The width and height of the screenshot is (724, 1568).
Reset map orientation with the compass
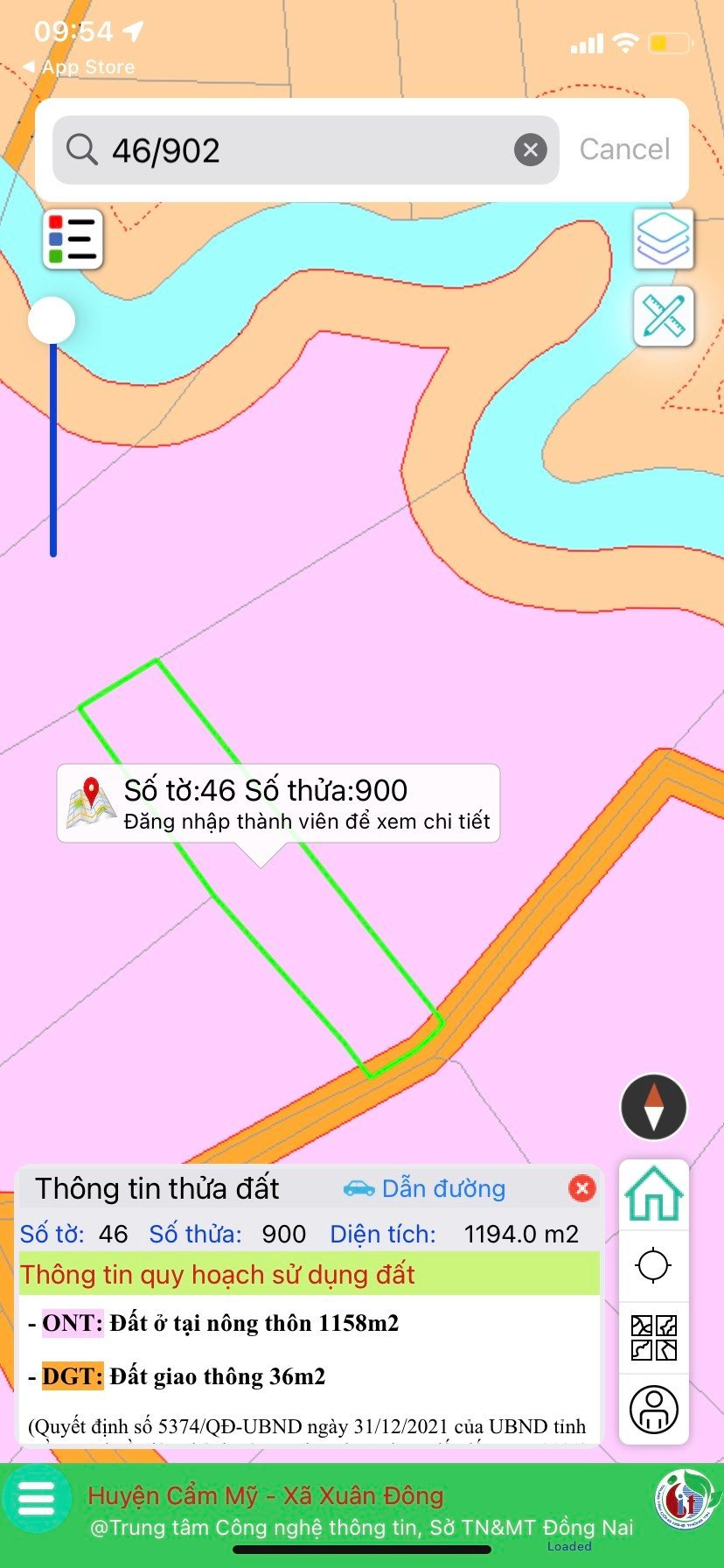coord(653,1107)
